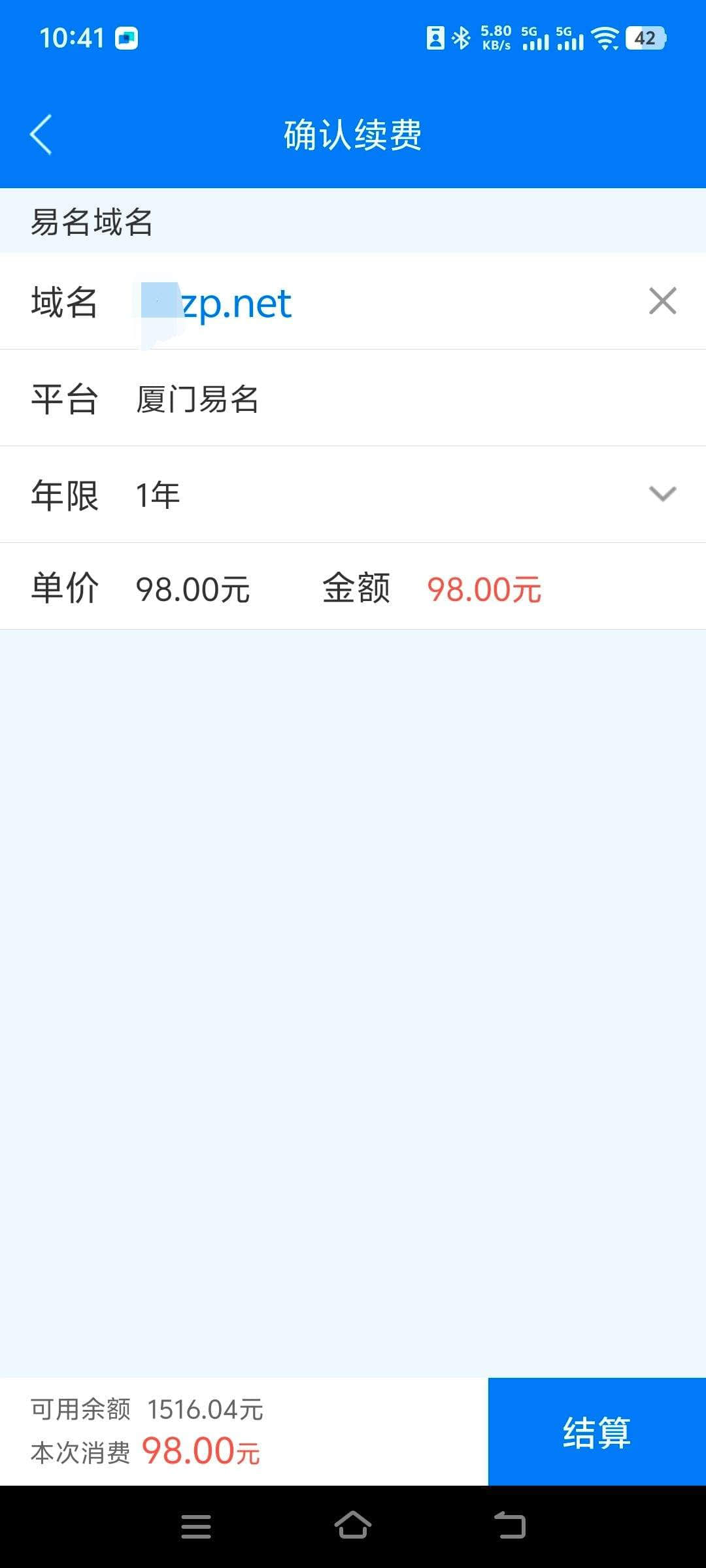Remove the zp.net domain from renewal
The image size is (706, 1568).
(x=662, y=301)
